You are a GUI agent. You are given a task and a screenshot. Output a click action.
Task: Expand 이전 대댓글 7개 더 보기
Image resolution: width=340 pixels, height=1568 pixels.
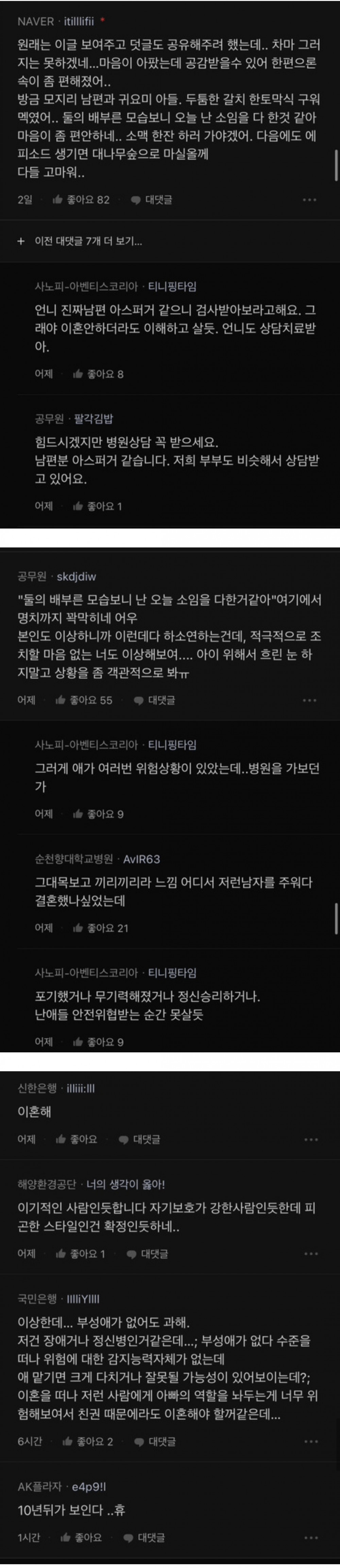80,241
